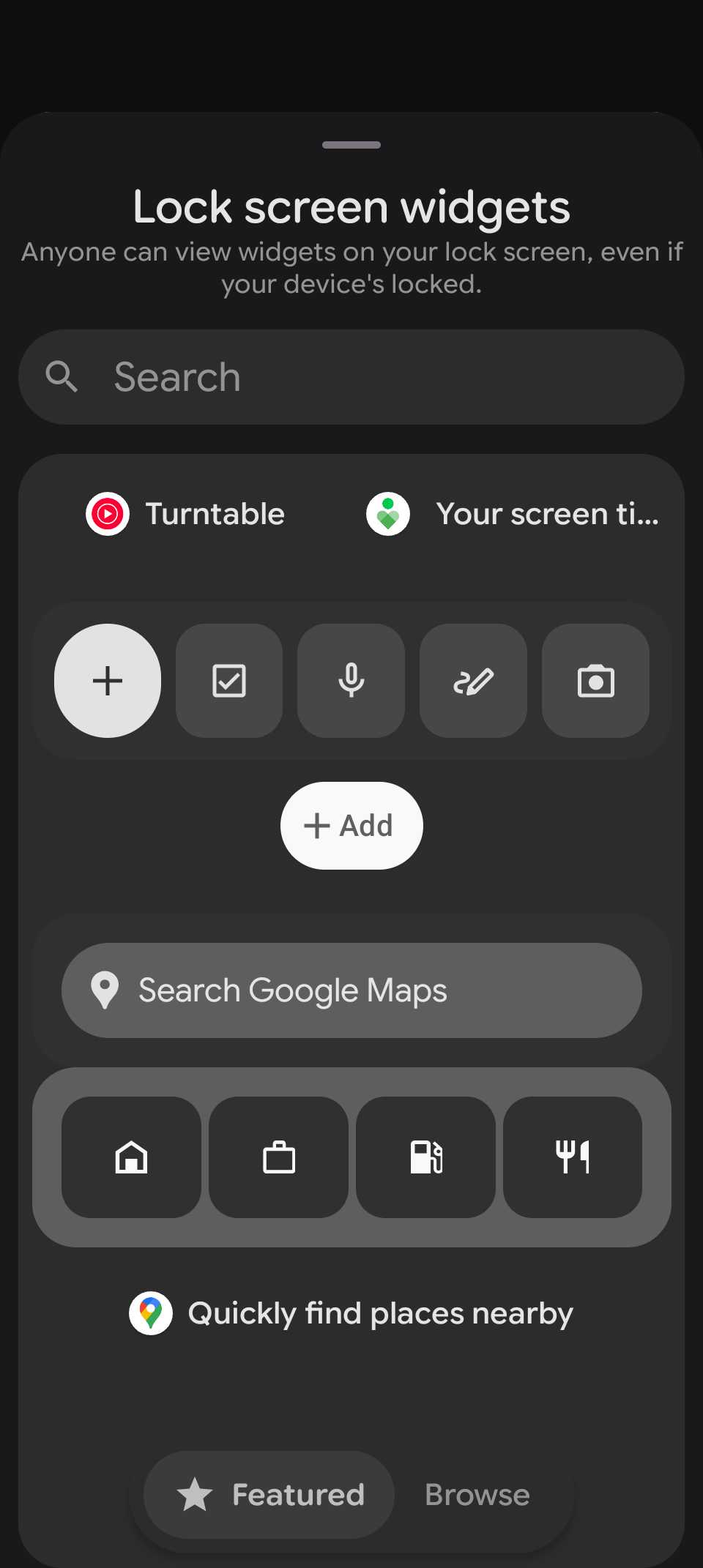Select the Work briefcase shortcut
Image resolution: width=703 pixels, height=1568 pixels.
(278, 1157)
